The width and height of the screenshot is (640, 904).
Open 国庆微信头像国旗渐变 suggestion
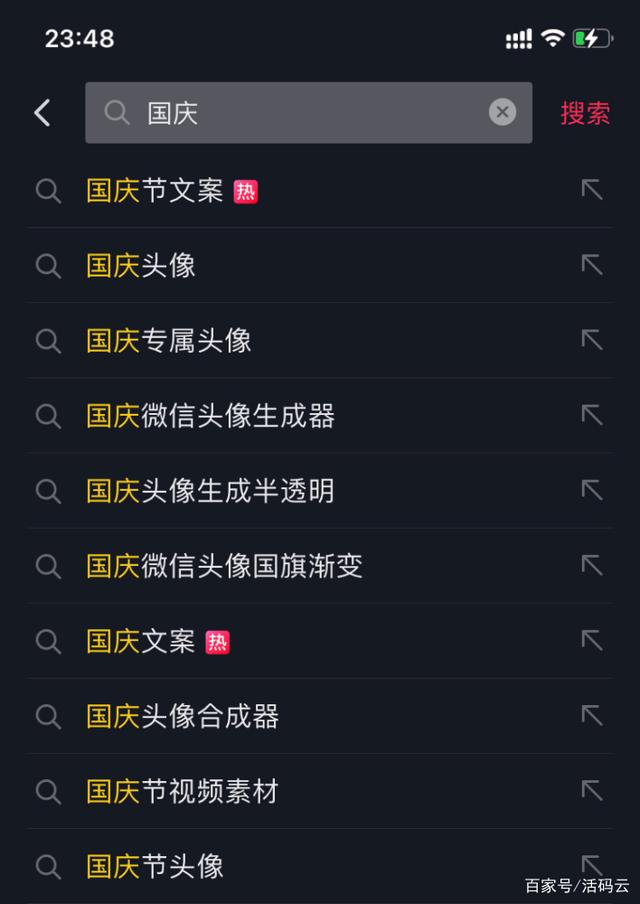224,566
